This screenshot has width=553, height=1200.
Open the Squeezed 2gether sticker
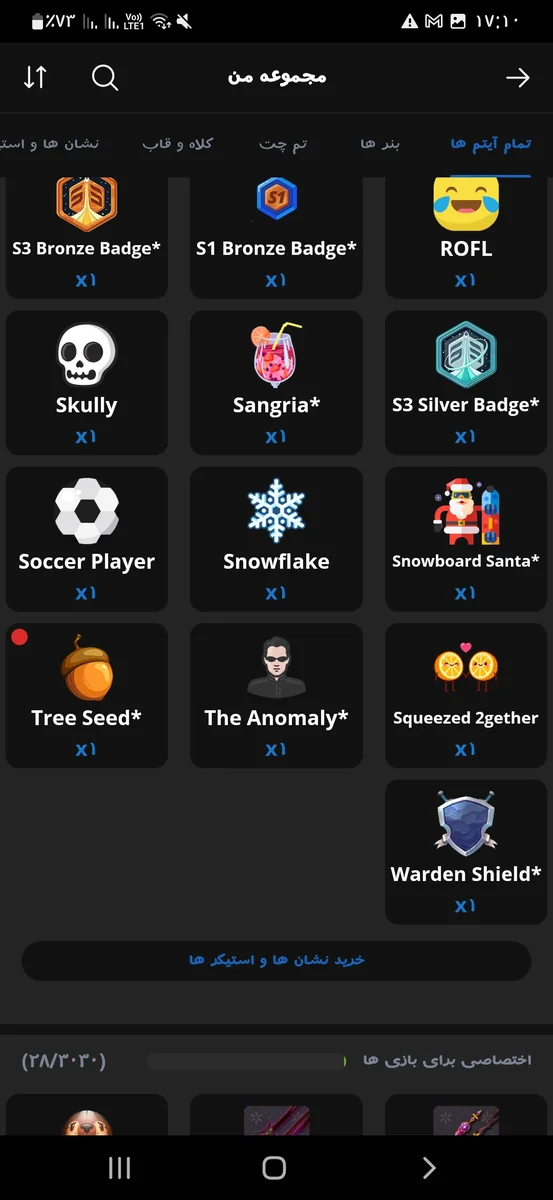[x=466, y=696]
